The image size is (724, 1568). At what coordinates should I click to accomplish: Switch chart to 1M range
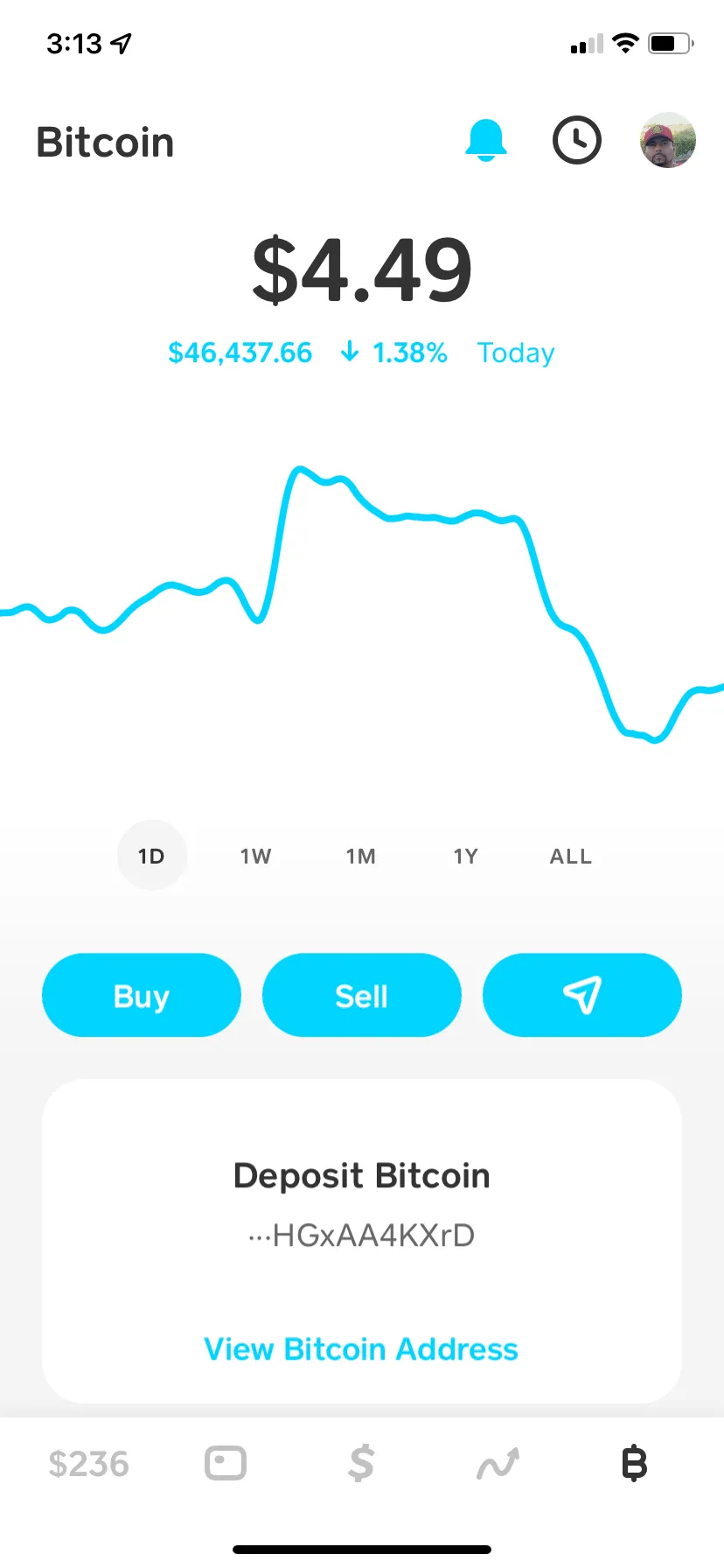(361, 856)
